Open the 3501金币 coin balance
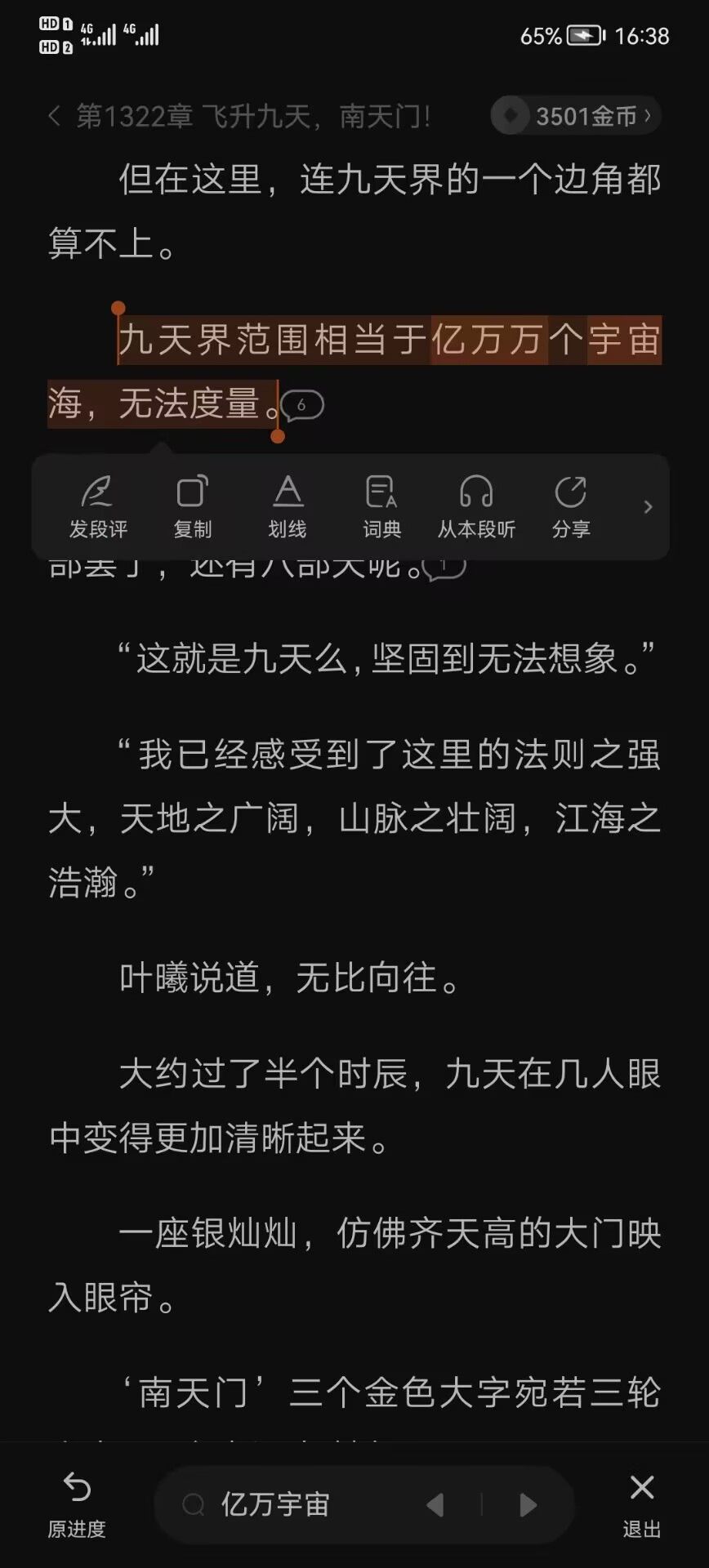The image size is (709, 1568). 576,116
